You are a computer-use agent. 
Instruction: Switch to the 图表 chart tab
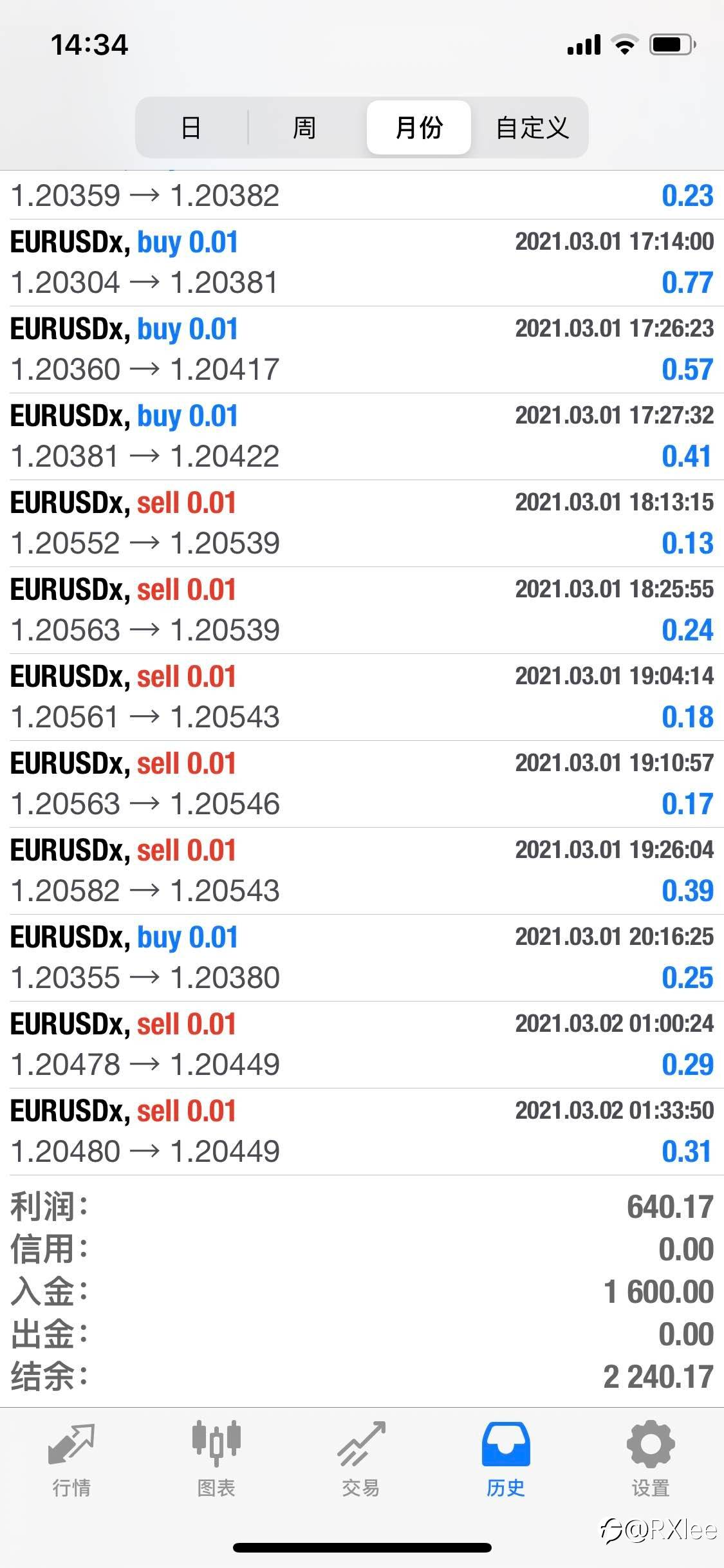tap(216, 1459)
